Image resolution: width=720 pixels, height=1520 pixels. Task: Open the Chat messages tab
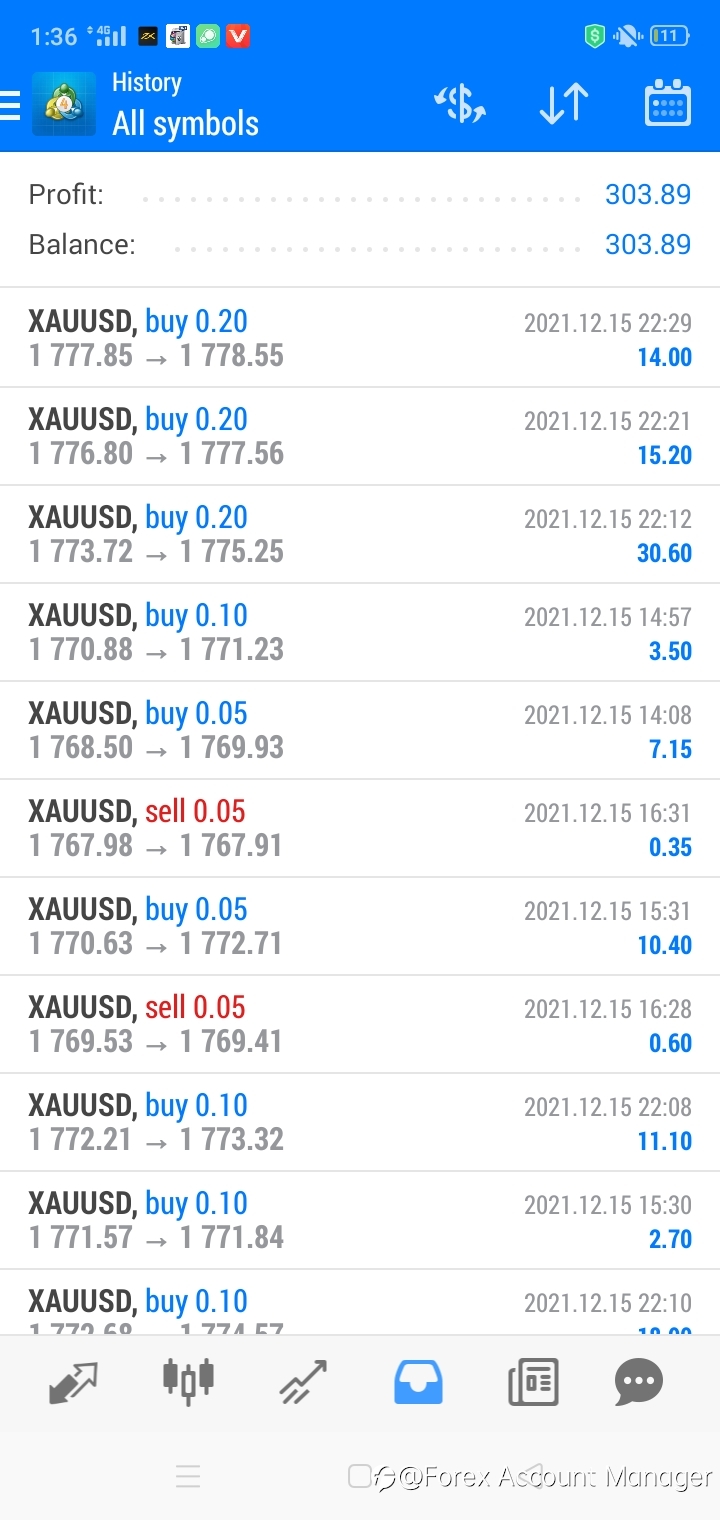pos(639,1381)
